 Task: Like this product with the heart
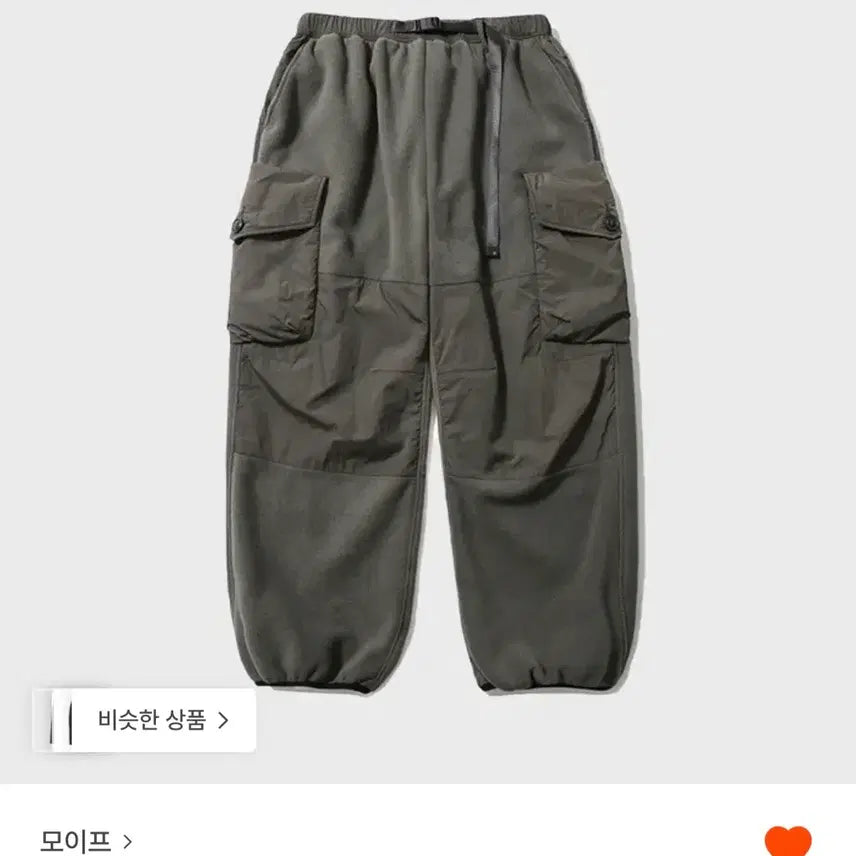click(788, 841)
